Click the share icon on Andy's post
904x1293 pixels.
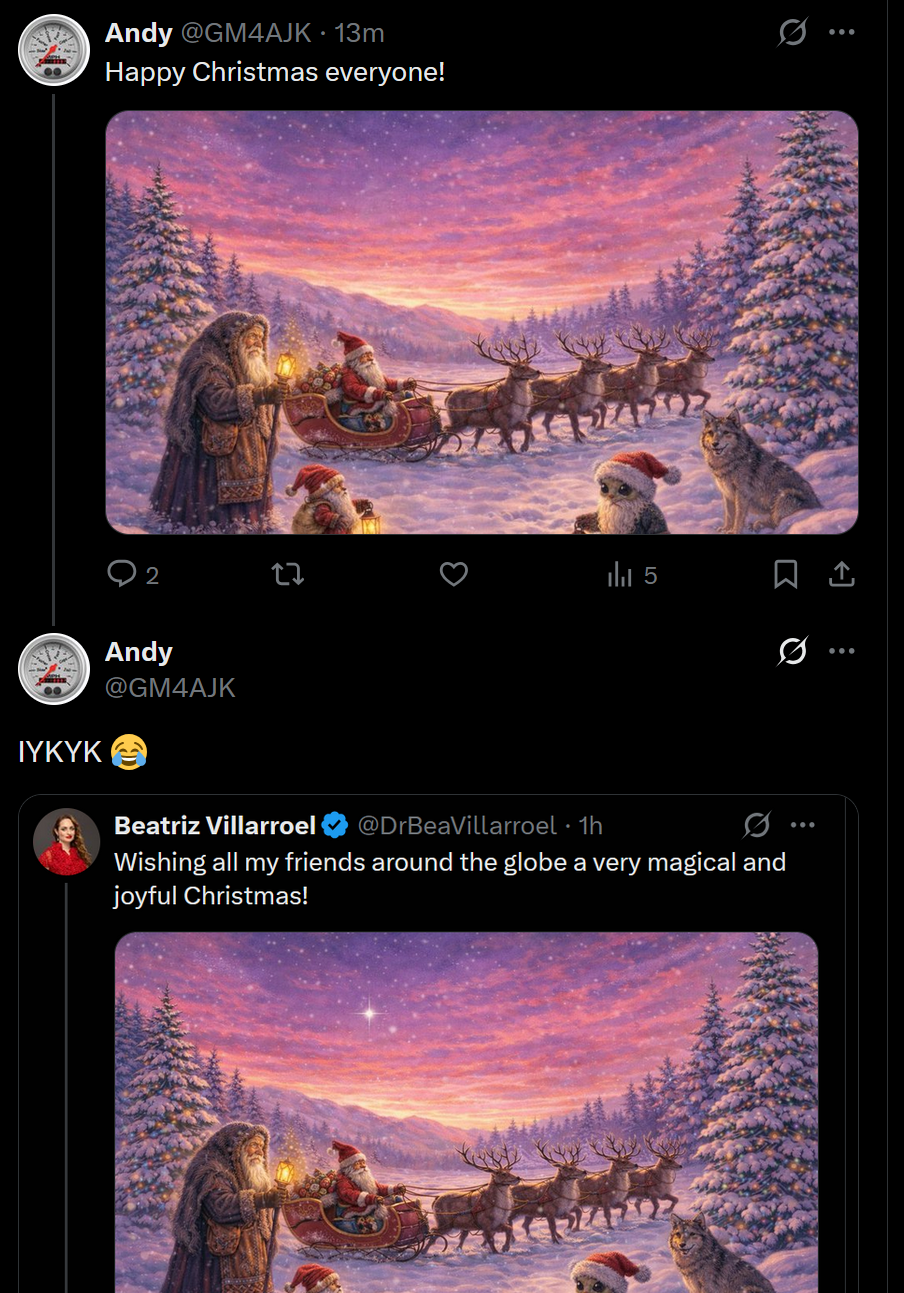841,574
